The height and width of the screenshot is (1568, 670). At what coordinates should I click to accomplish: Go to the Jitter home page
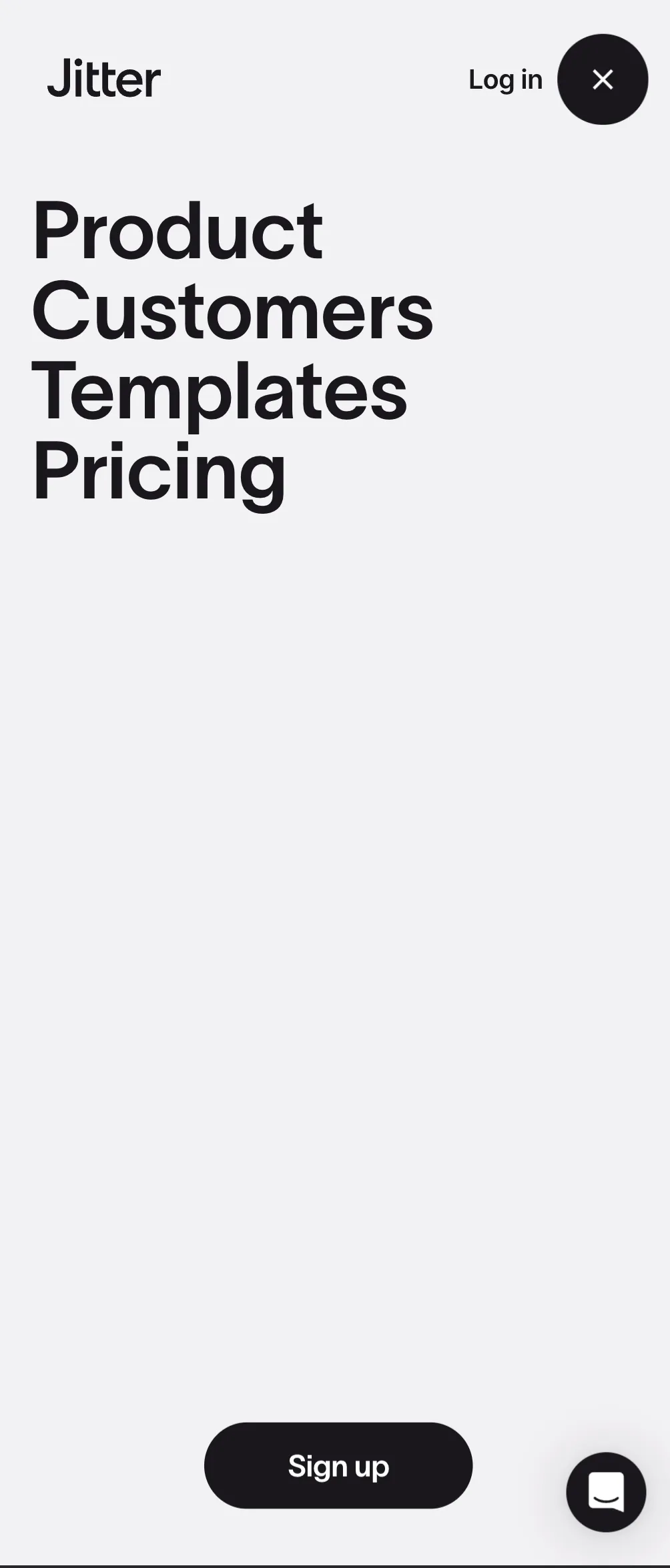(104, 79)
